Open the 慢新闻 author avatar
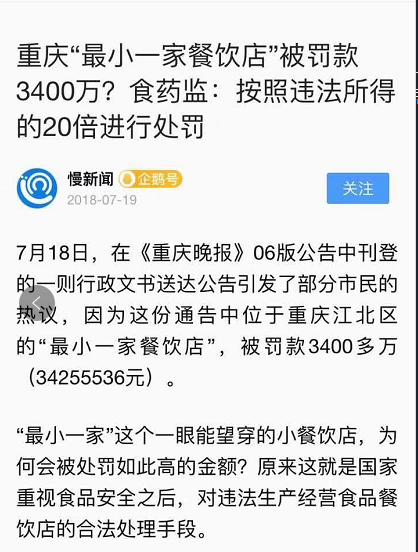The width and height of the screenshot is (418, 552). pyautogui.click(x=37, y=188)
